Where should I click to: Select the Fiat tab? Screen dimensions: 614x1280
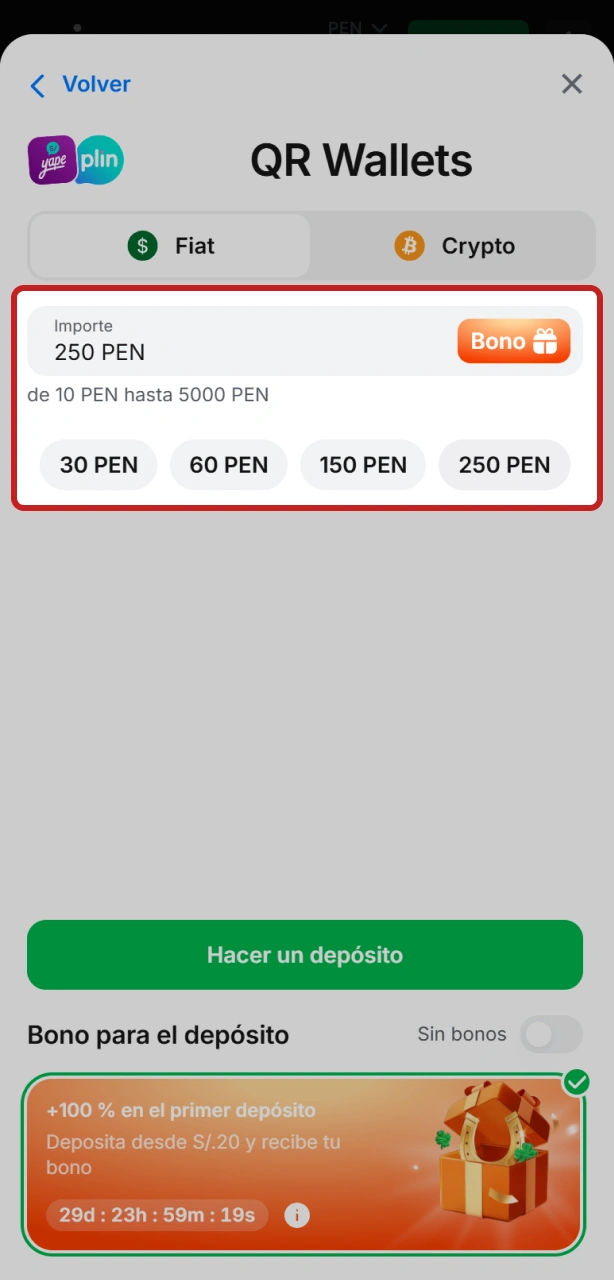pyautogui.click(x=170, y=246)
